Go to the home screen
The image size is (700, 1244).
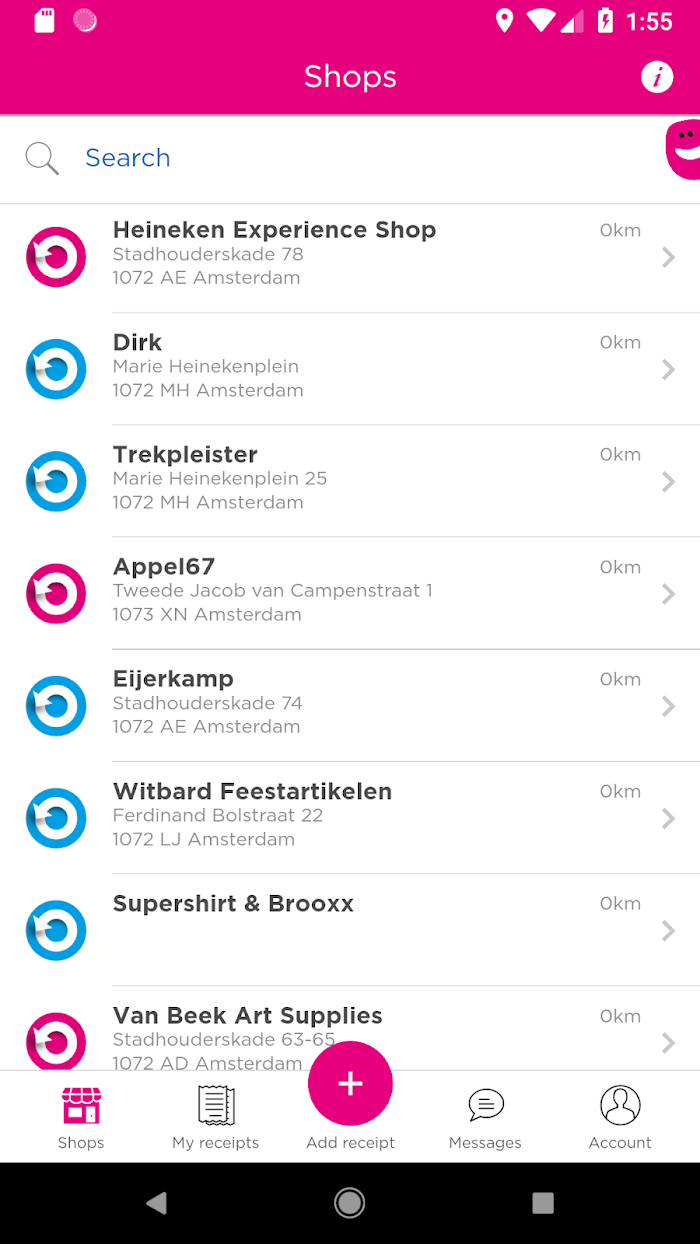350,1203
